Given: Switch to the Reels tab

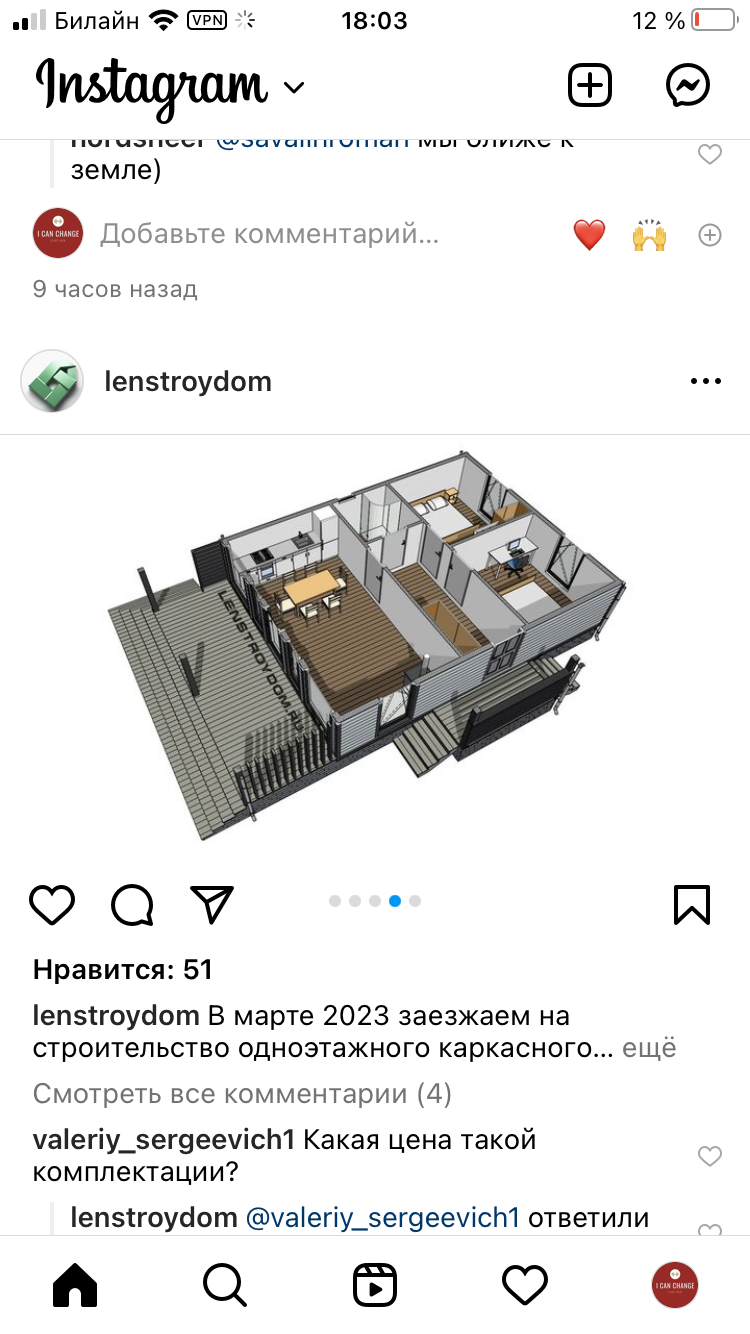Looking at the screenshot, I should pos(375,1285).
